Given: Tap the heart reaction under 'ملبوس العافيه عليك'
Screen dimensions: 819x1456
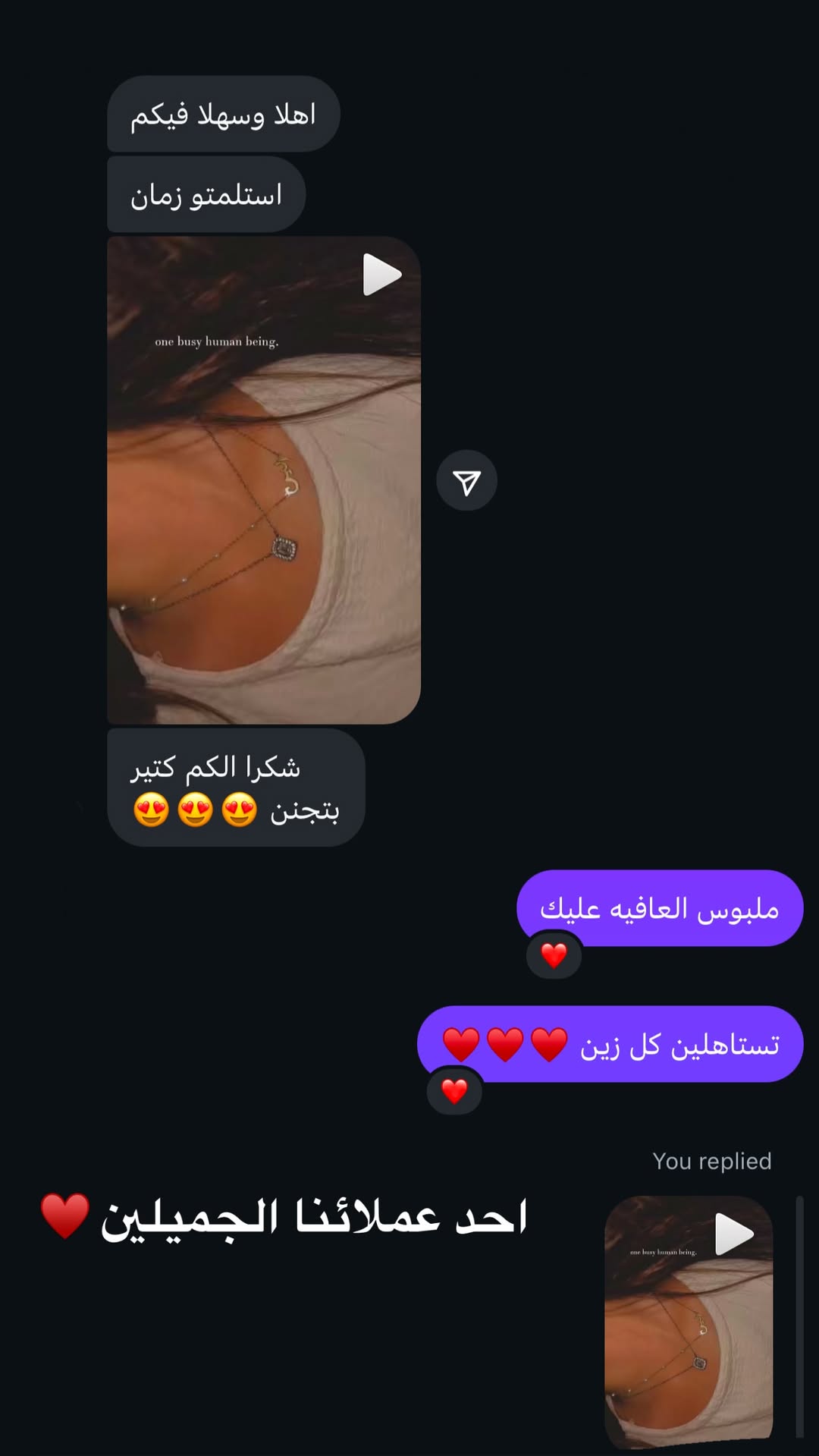Looking at the screenshot, I should (554, 955).
